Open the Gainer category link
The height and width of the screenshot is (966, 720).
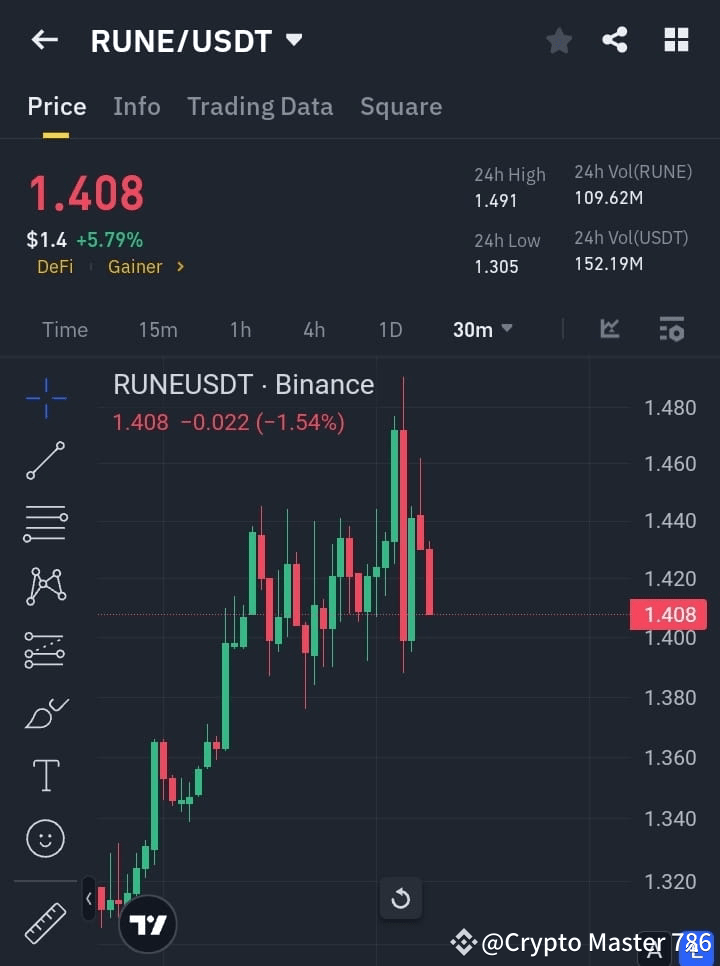[x=137, y=267]
